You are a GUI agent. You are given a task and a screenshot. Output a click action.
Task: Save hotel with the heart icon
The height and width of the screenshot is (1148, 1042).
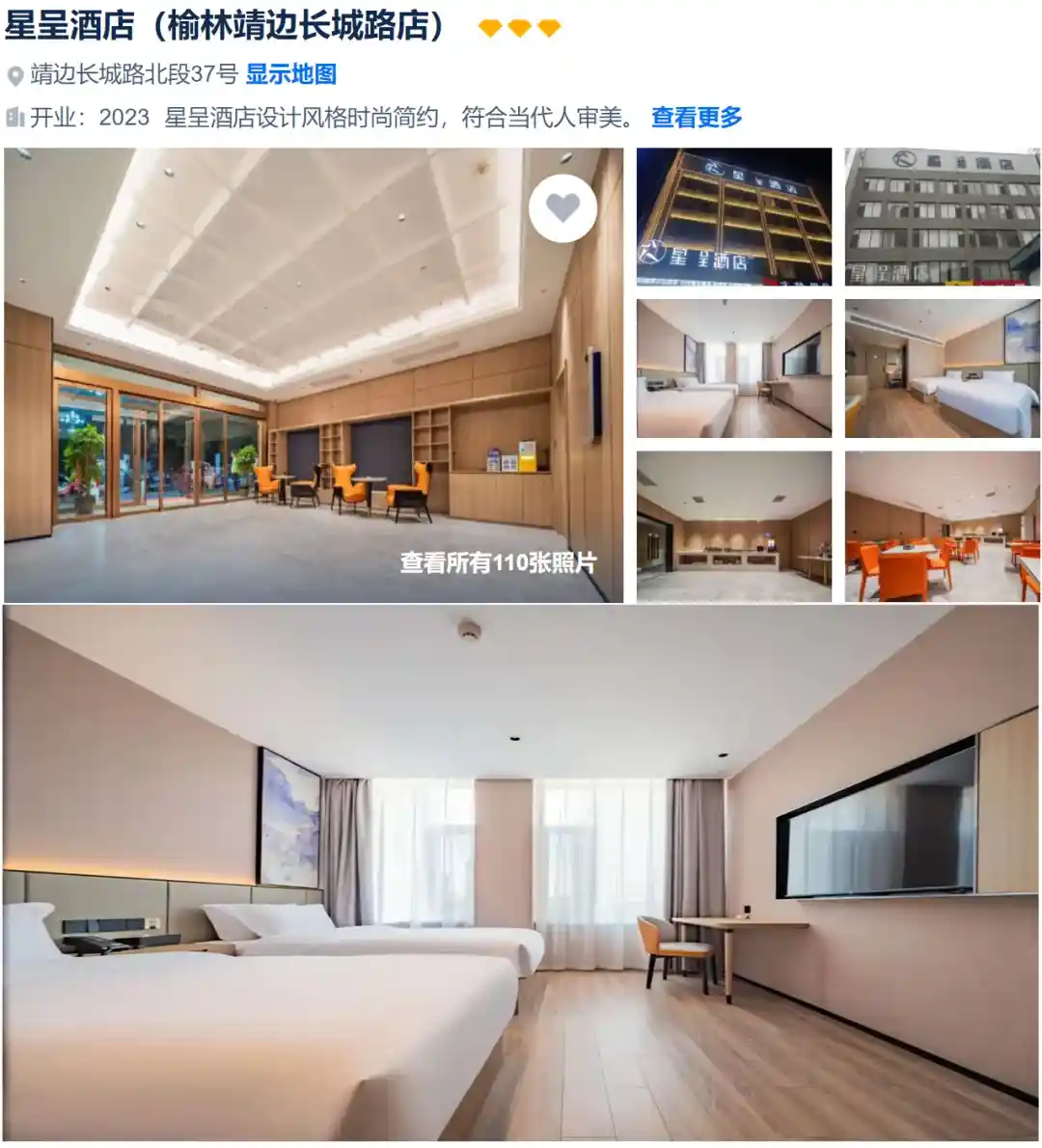click(x=562, y=208)
